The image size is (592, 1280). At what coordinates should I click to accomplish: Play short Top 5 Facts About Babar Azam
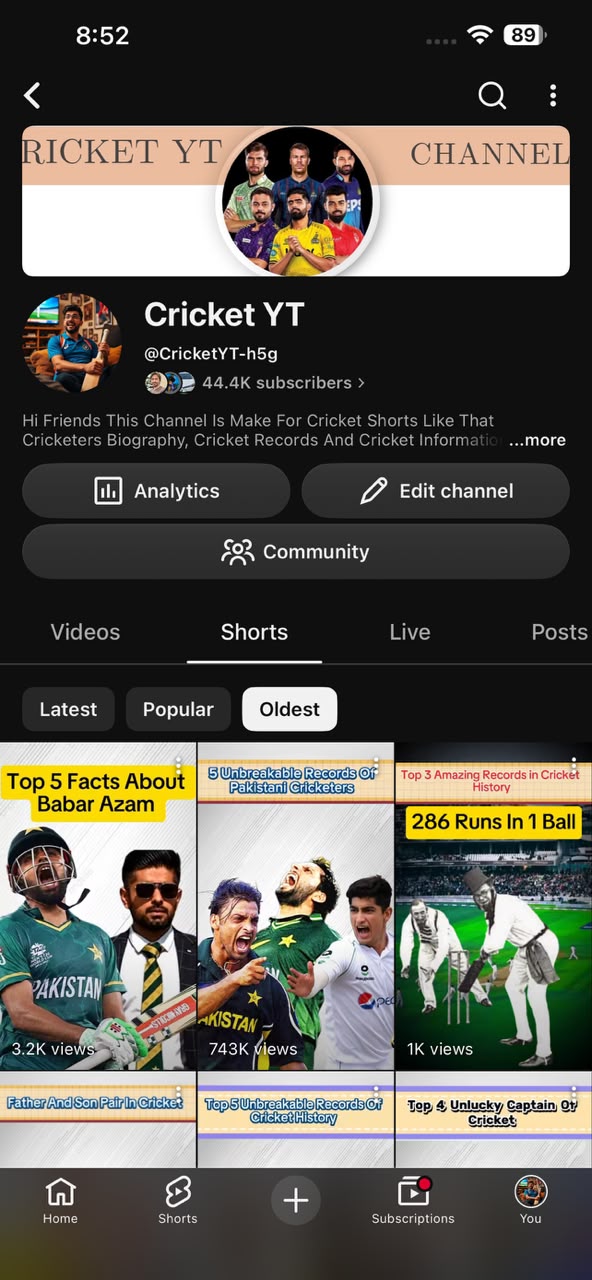tap(98, 906)
